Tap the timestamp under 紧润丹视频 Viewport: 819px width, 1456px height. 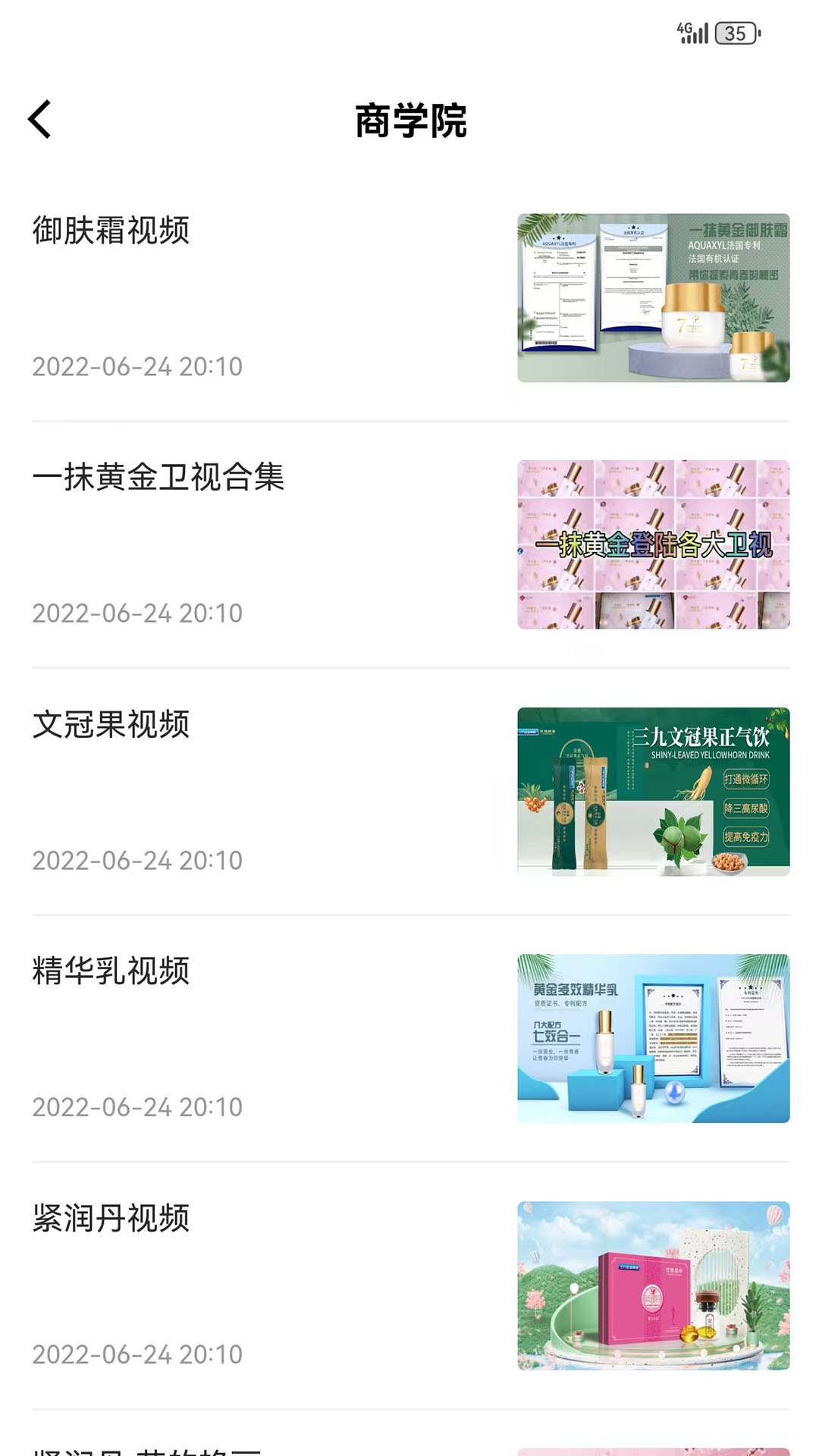click(136, 1354)
